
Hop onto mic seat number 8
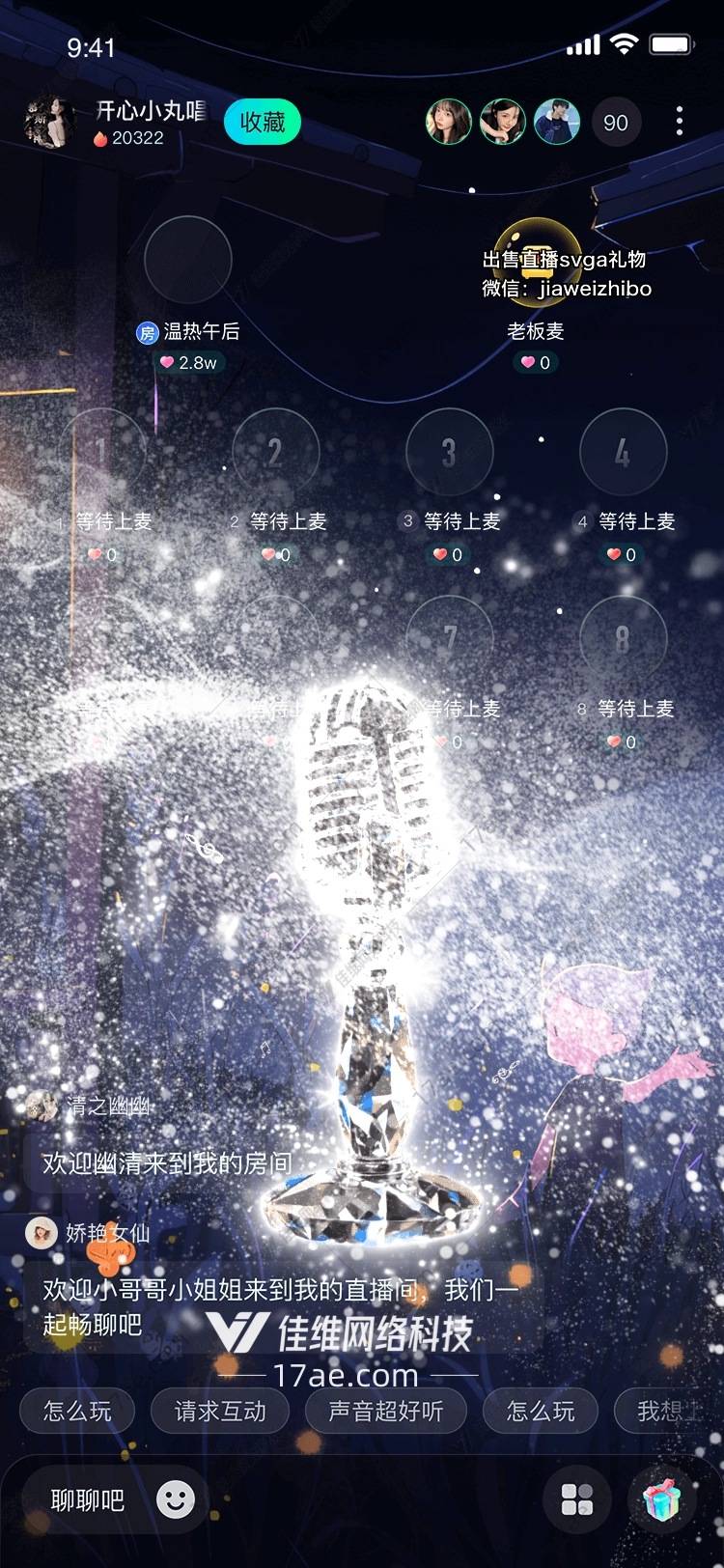point(624,639)
